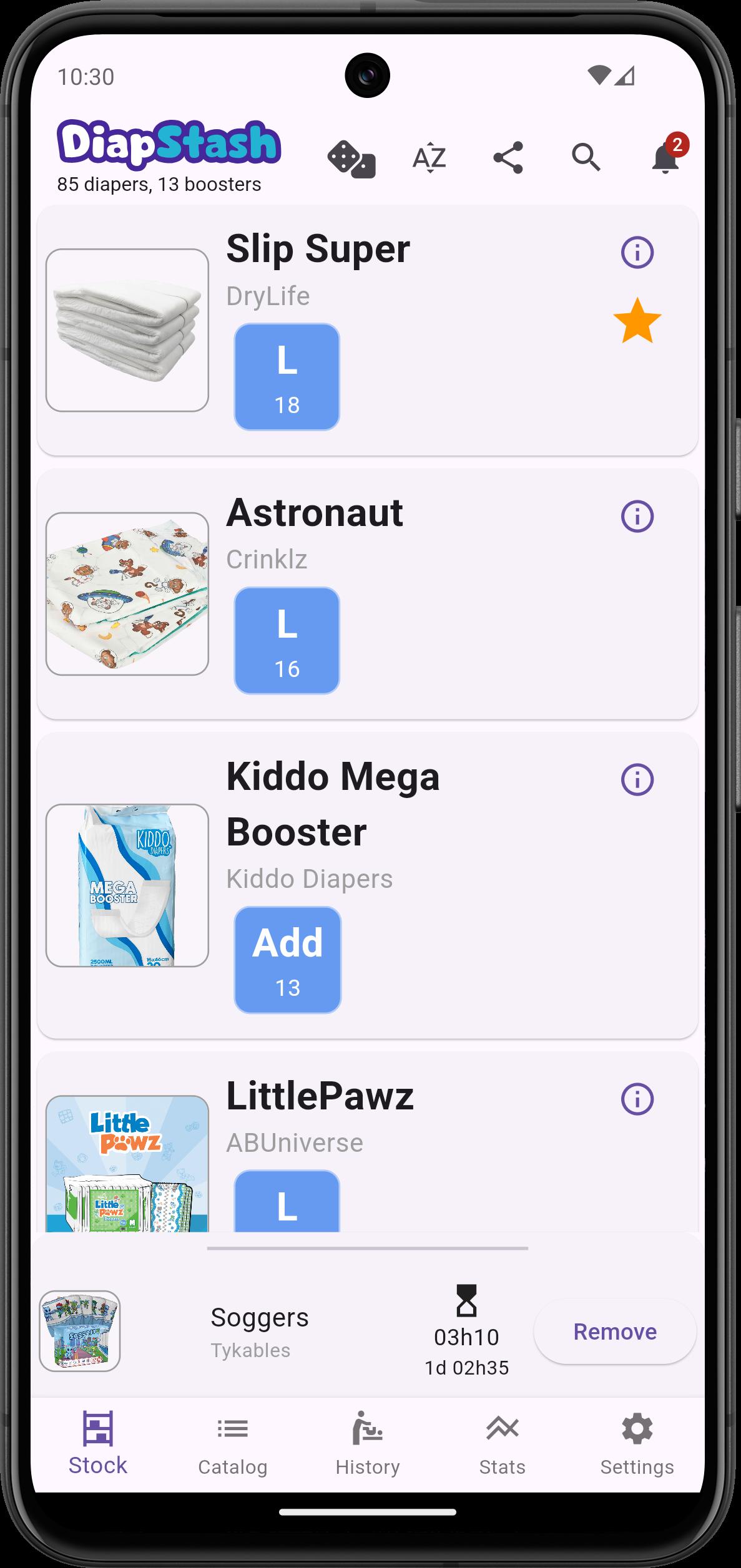Switch to the History tab
The width and height of the screenshot is (741, 1568).
(368, 1446)
